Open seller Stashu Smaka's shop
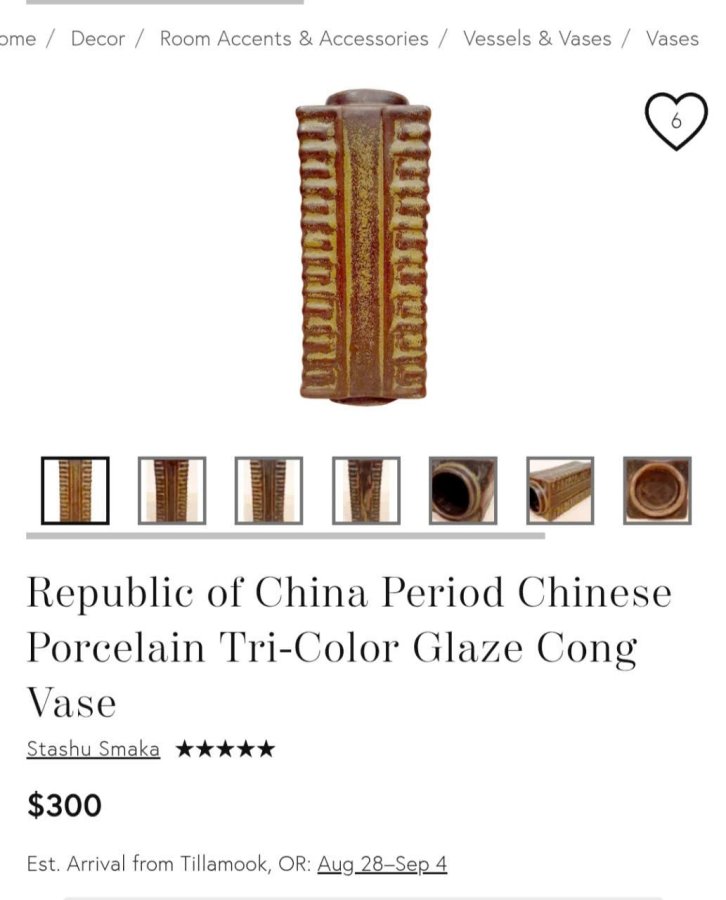The image size is (726, 900). (93, 749)
